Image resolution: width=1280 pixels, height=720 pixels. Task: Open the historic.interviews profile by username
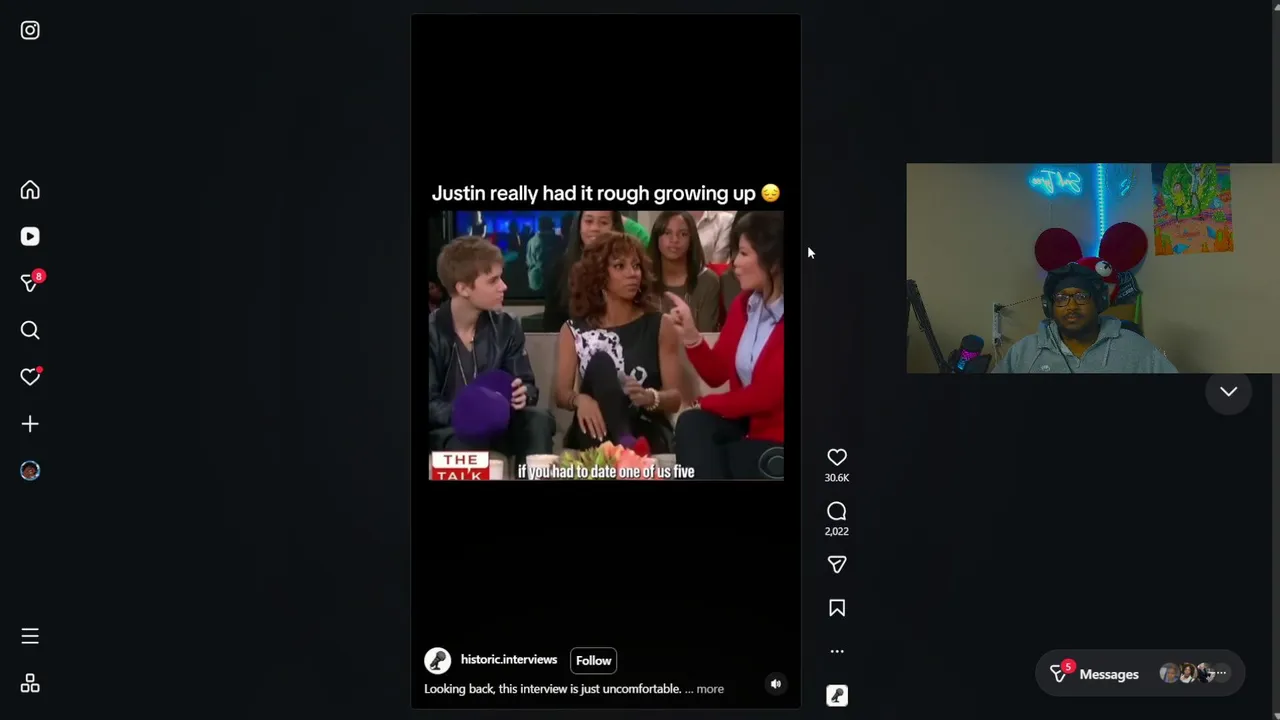(508, 660)
